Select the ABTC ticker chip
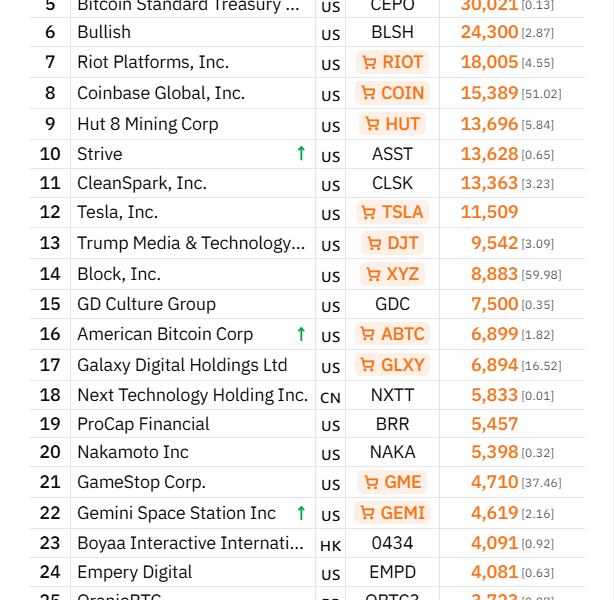Viewport: 614px width, 600px height. coord(392,334)
